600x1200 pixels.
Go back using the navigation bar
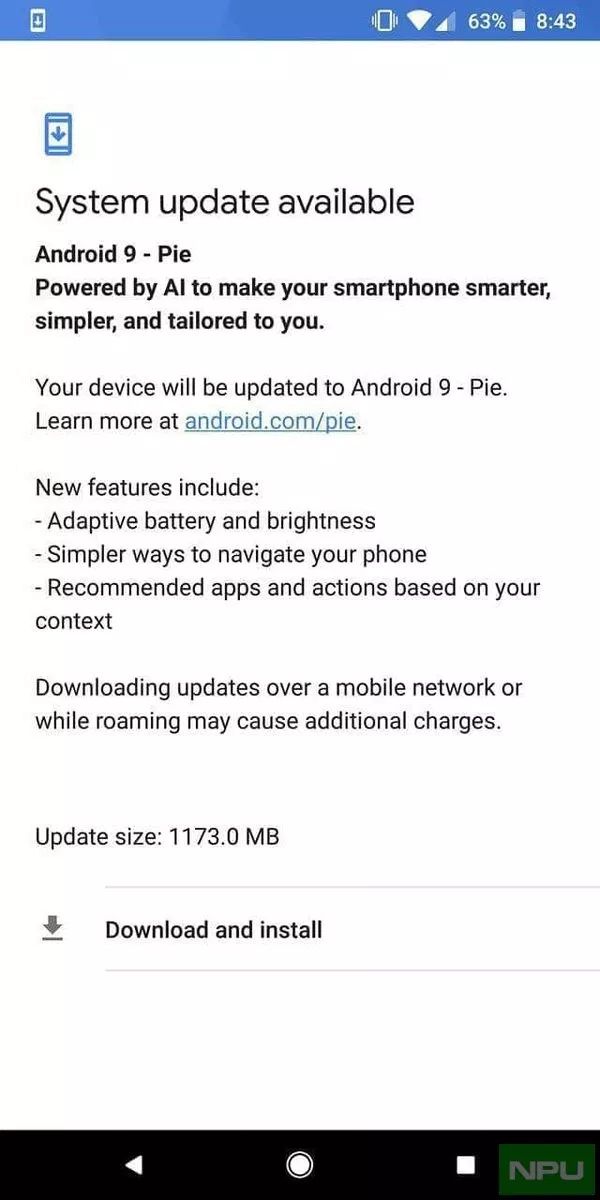pyautogui.click(x=134, y=1165)
